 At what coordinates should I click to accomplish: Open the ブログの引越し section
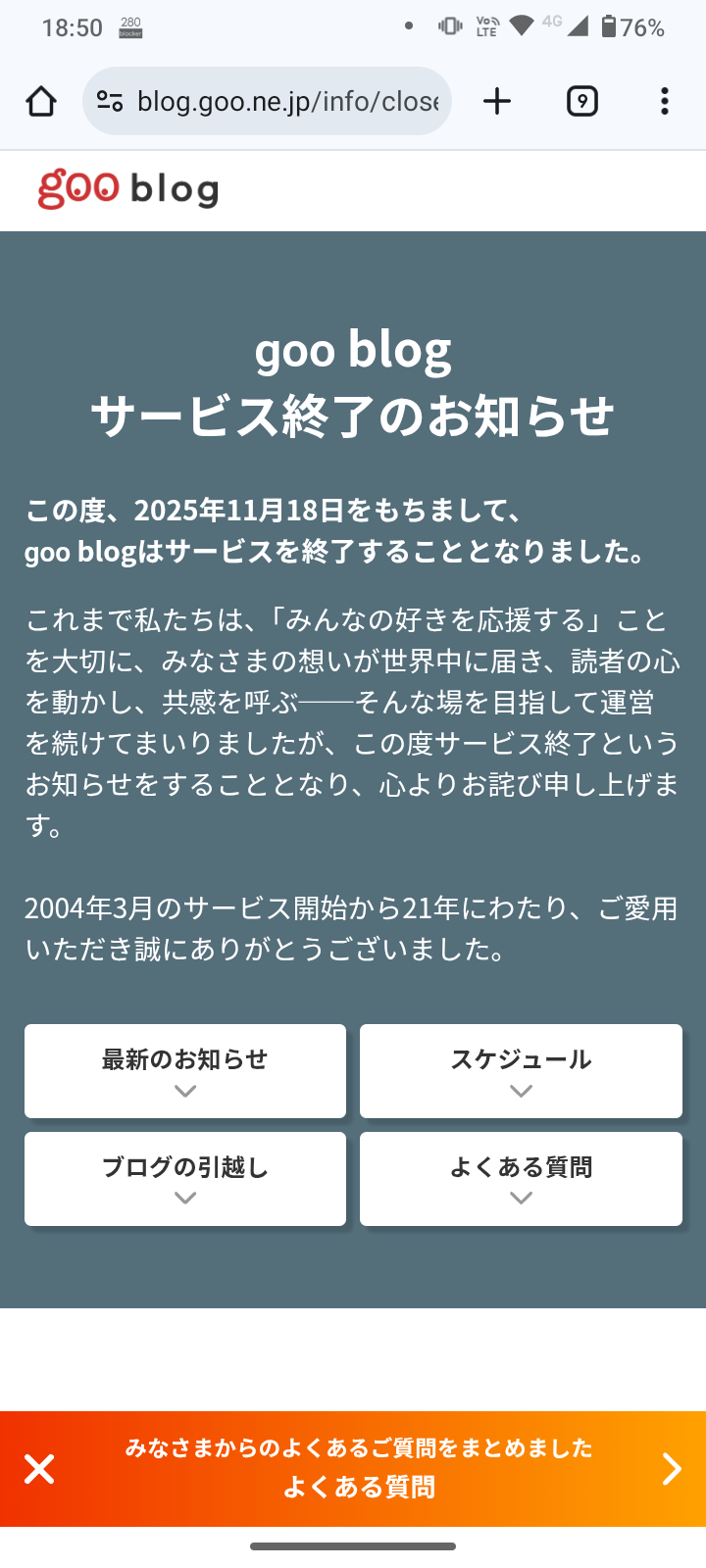coord(185,1179)
